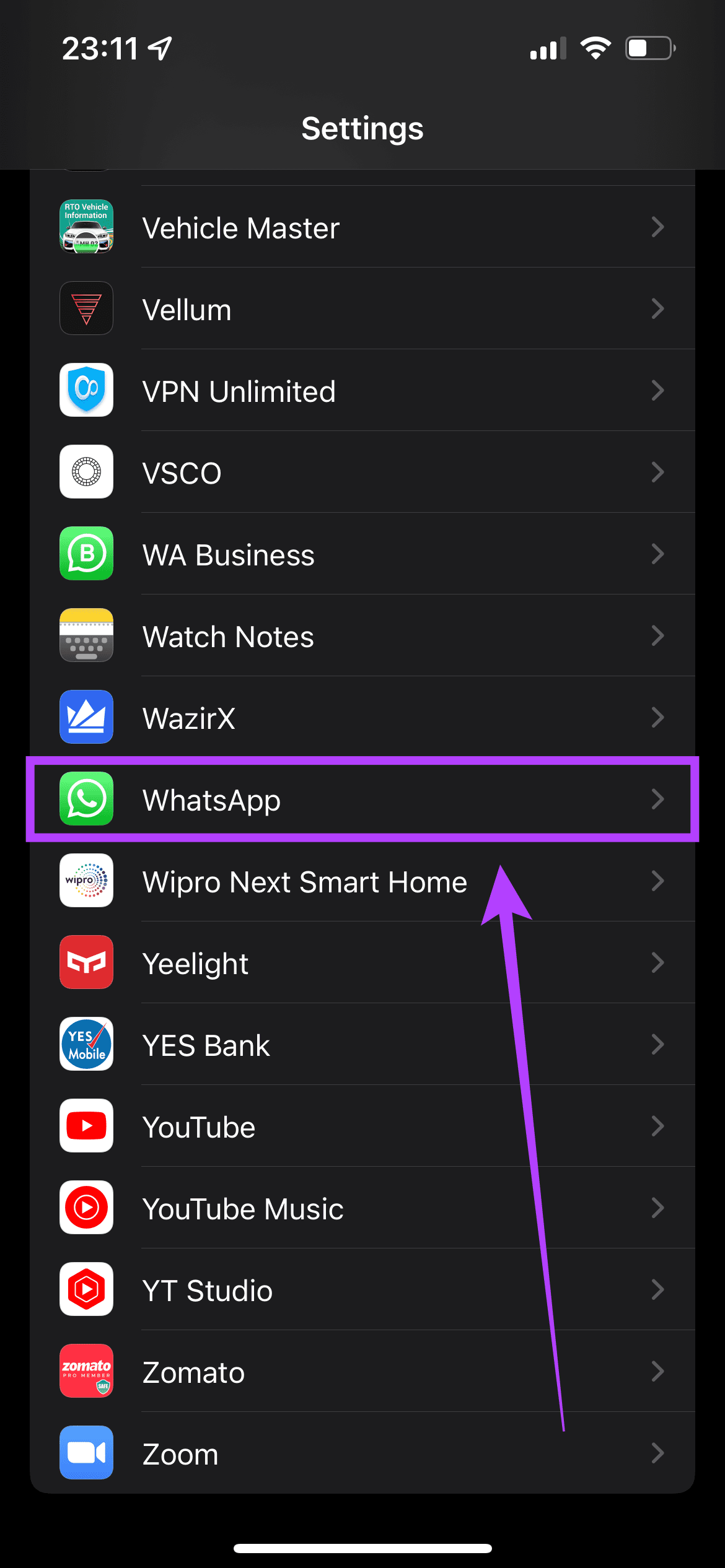Tap WA Business settings row

click(362, 554)
